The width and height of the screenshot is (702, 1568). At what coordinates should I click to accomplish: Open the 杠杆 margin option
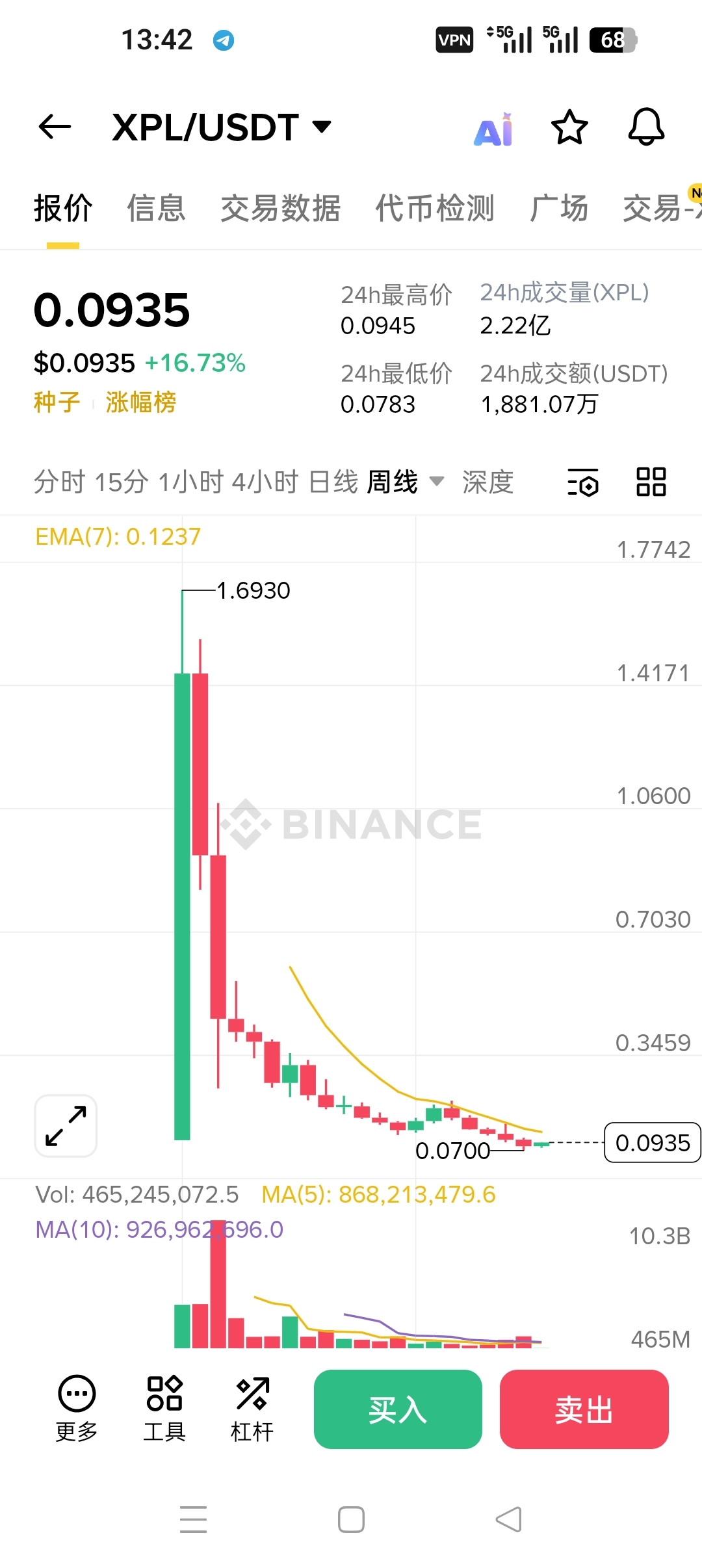[252, 1408]
